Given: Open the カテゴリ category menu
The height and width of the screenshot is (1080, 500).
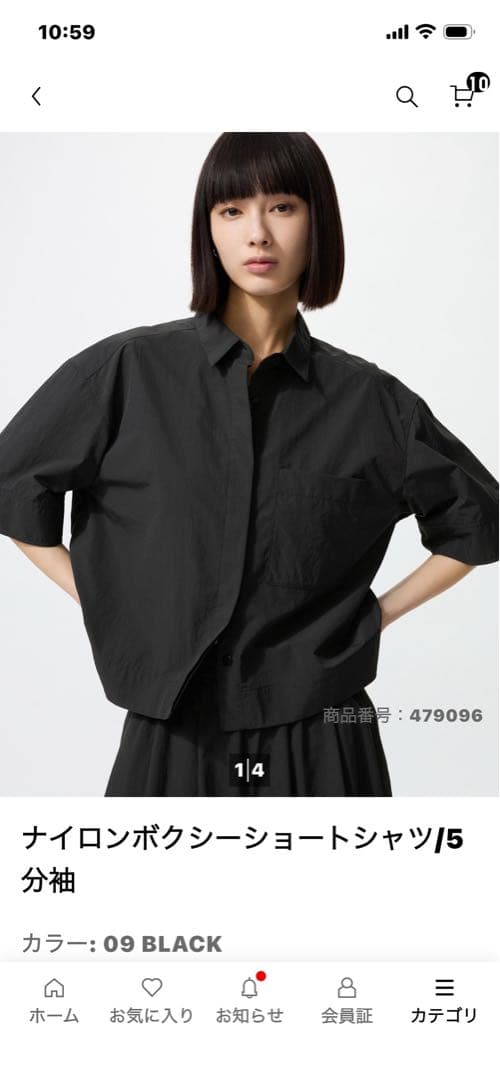Looking at the screenshot, I should click(x=444, y=1001).
